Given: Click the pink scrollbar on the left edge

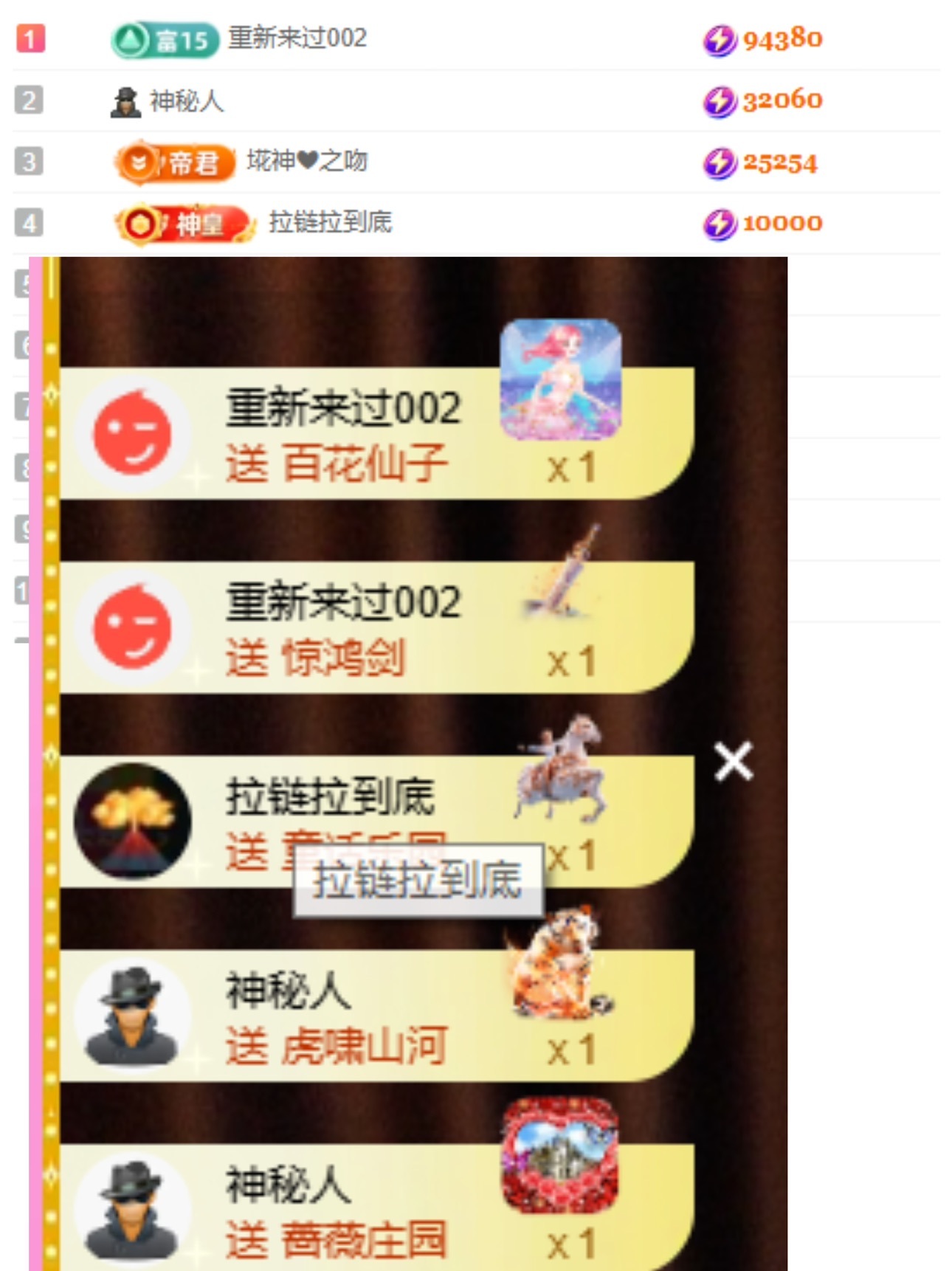Looking at the screenshot, I should [35, 738].
